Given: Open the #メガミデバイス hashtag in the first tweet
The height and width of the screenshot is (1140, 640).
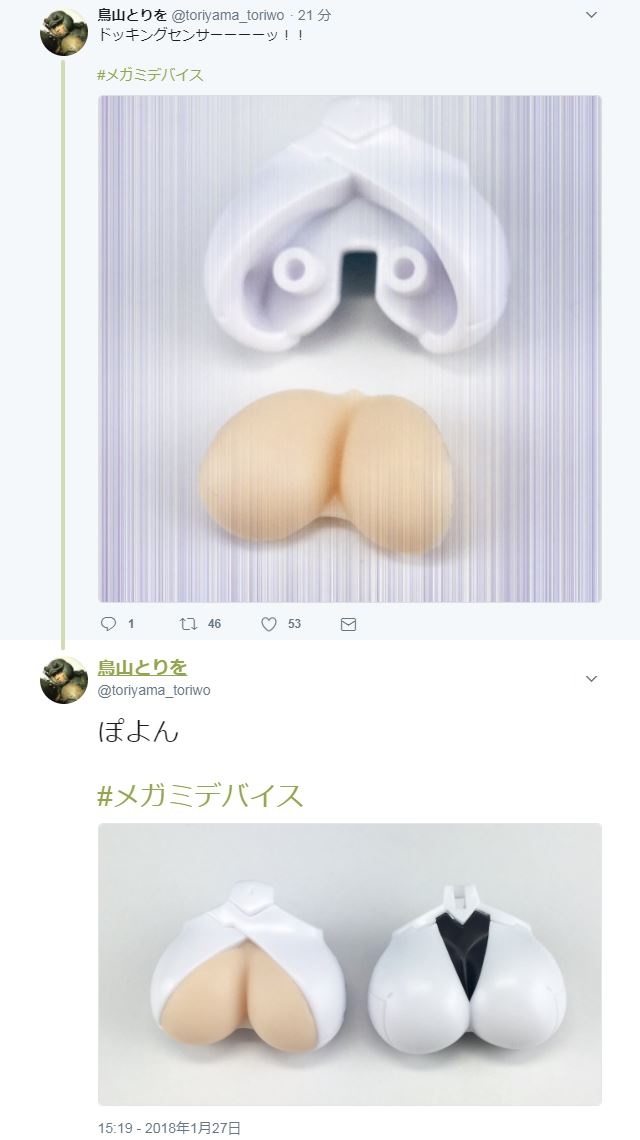Looking at the screenshot, I should pyautogui.click(x=151, y=74).
